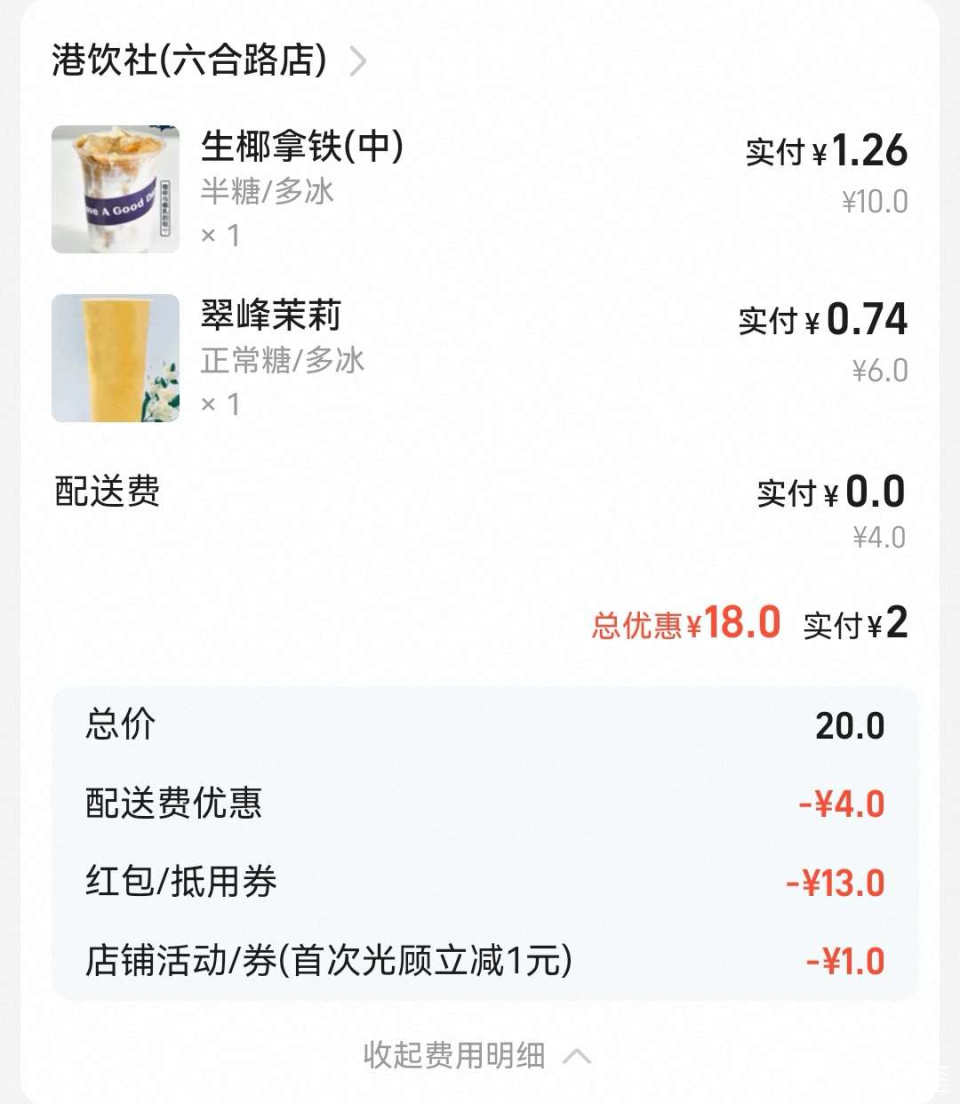This screenshot has height=1104, width=960.
Task: Open the 翠峰茉莉 item
Action: (x=271, y=316)
